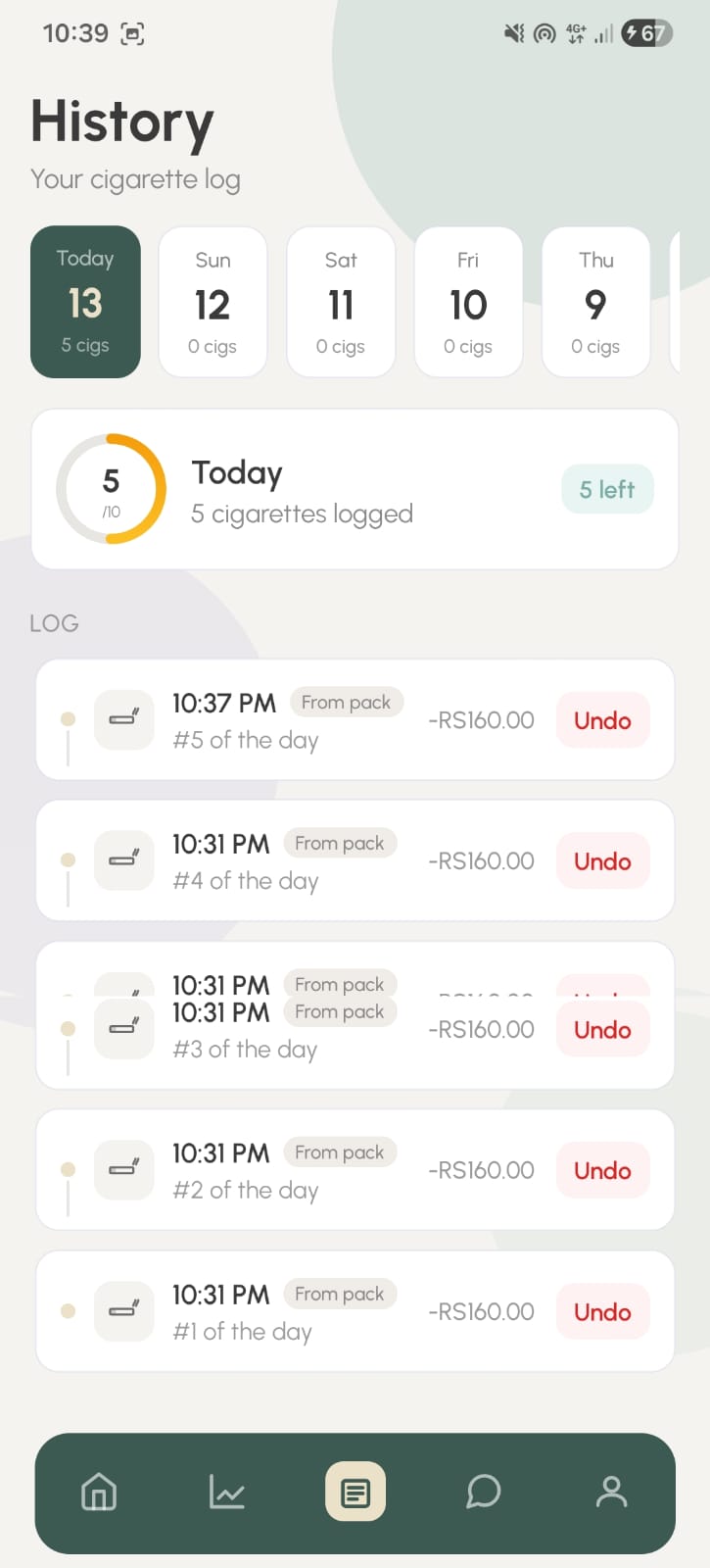Click the cigarette icon on #3 of the day
This screenshot has width=710, height=1568.
pos(123,1029)
